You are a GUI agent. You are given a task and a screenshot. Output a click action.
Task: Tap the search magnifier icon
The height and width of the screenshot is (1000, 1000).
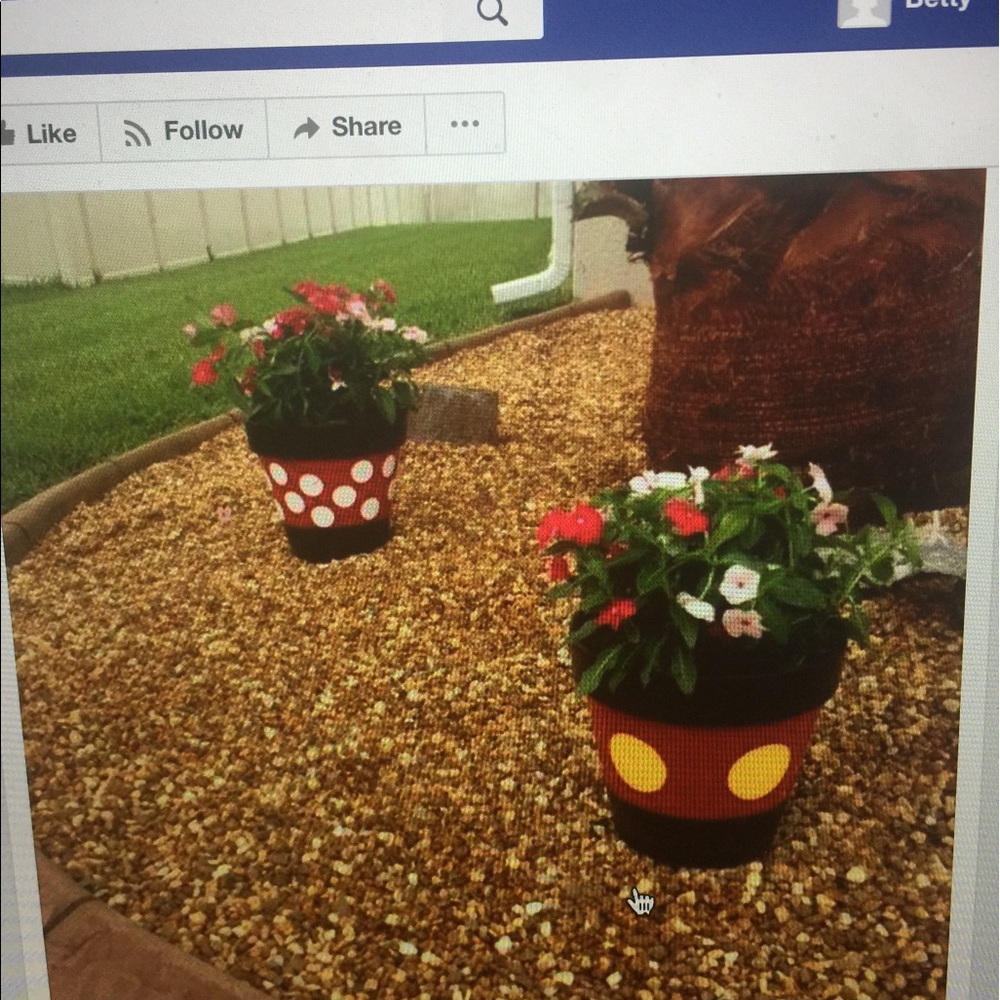point(492,12)
